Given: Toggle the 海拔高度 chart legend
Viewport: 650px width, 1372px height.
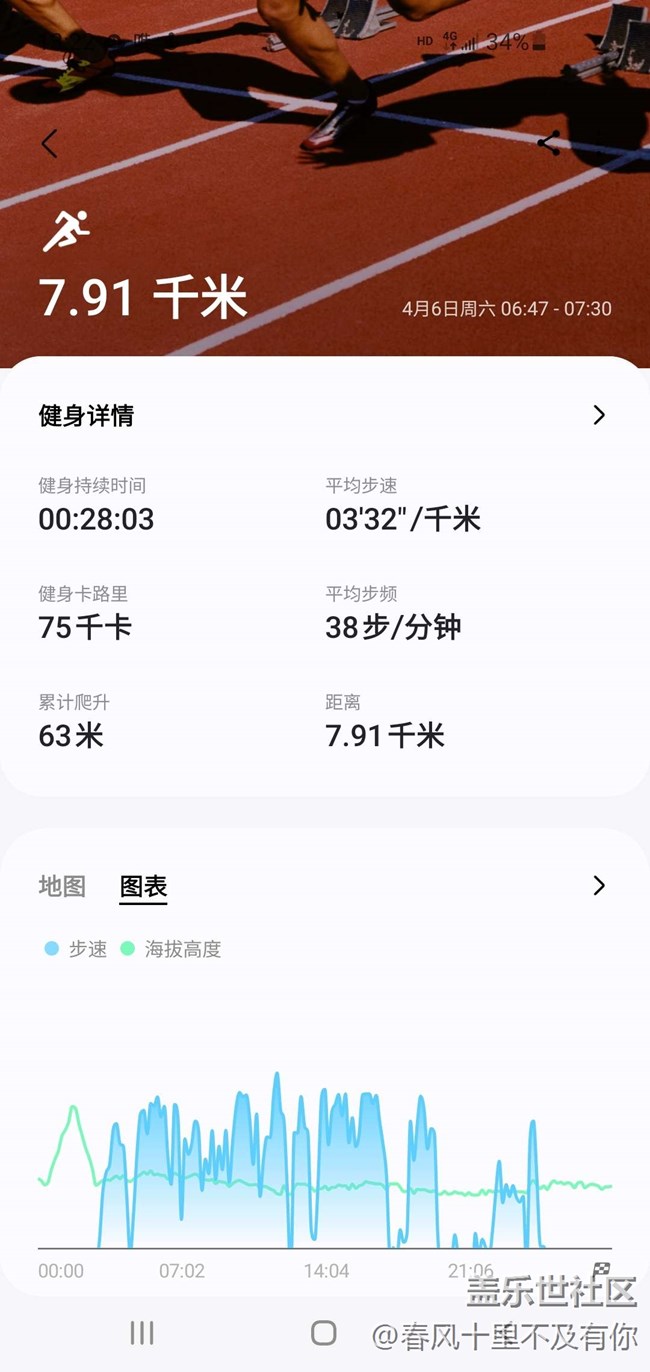Looking at the screenshot, I should (x=171, y=949).
